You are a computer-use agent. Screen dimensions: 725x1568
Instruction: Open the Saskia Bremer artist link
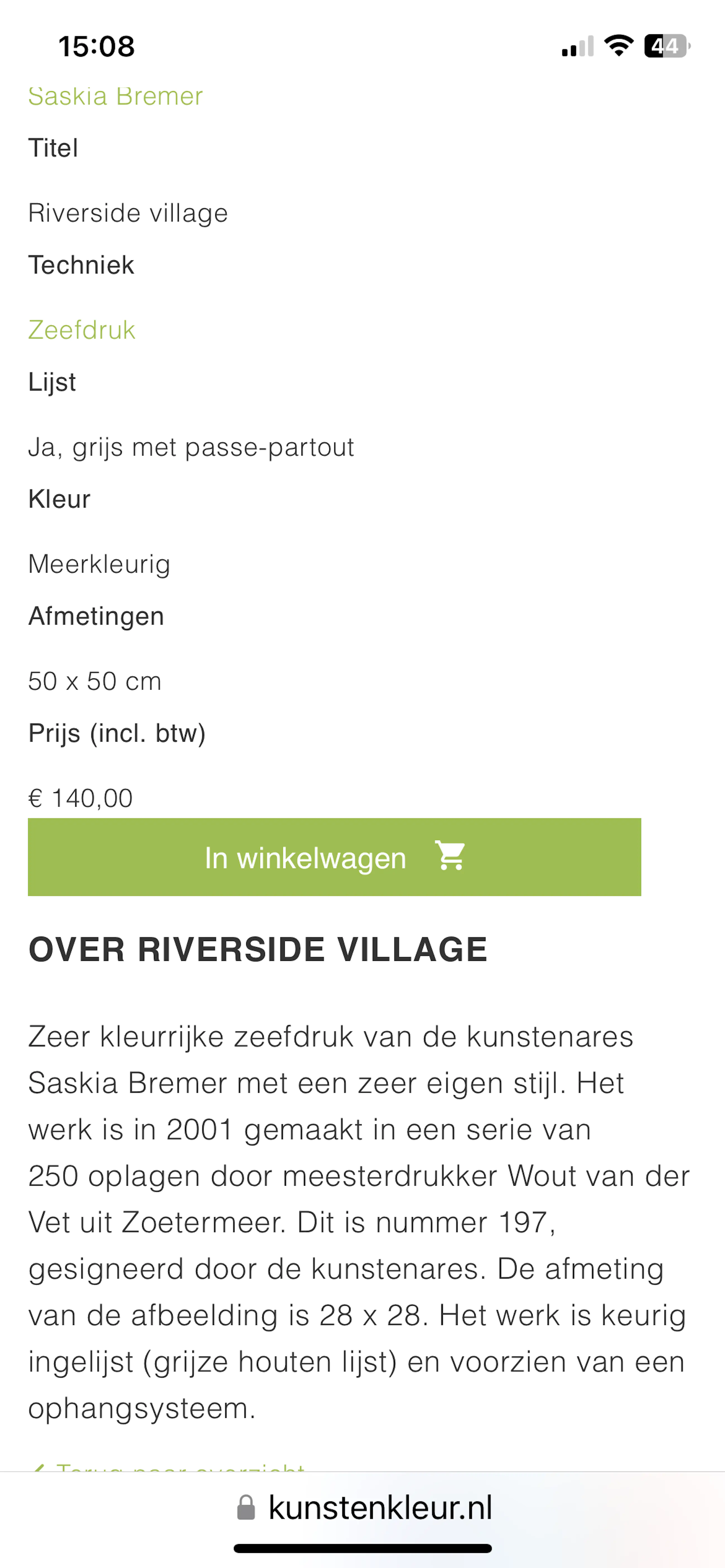(x=115, y=97)
